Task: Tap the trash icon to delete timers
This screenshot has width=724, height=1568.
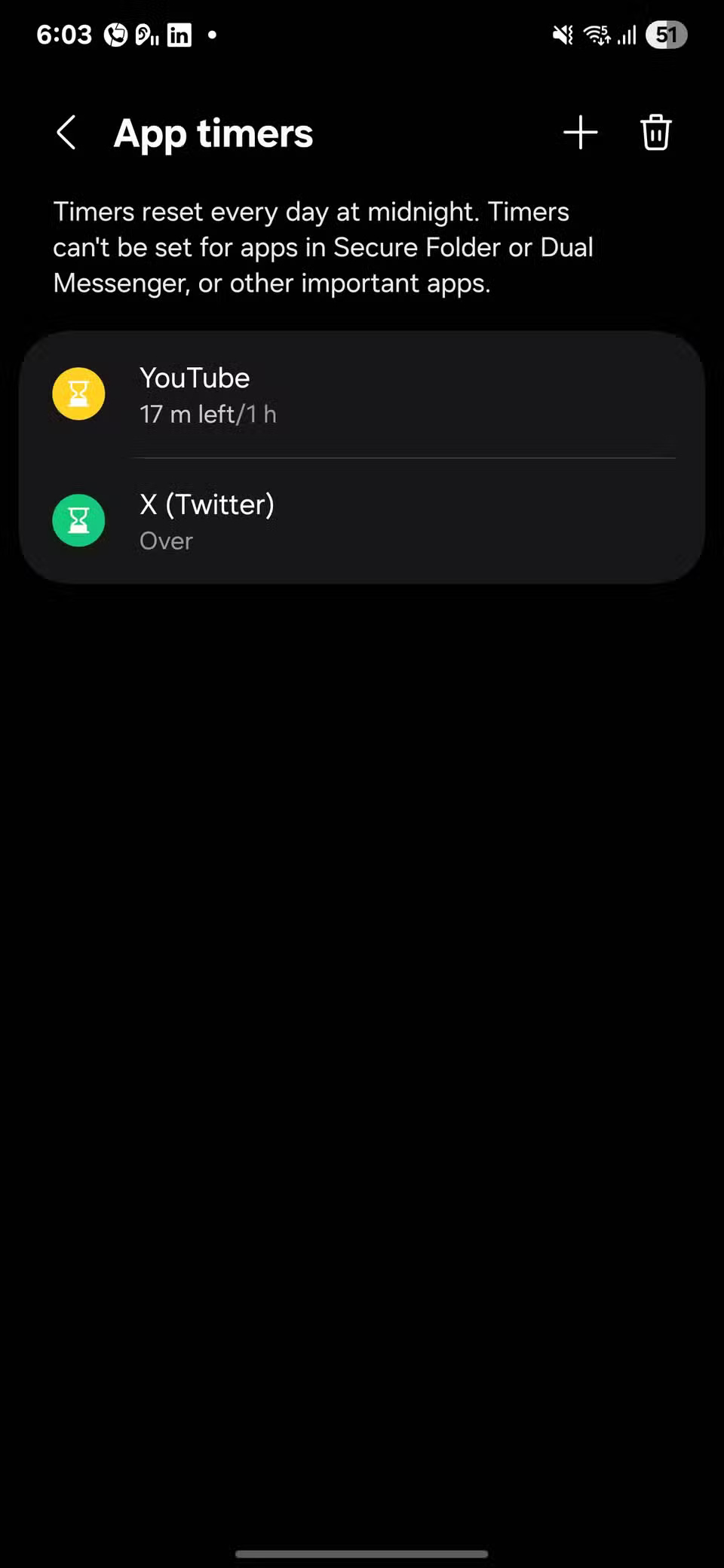Action: (x=655, y=133)
